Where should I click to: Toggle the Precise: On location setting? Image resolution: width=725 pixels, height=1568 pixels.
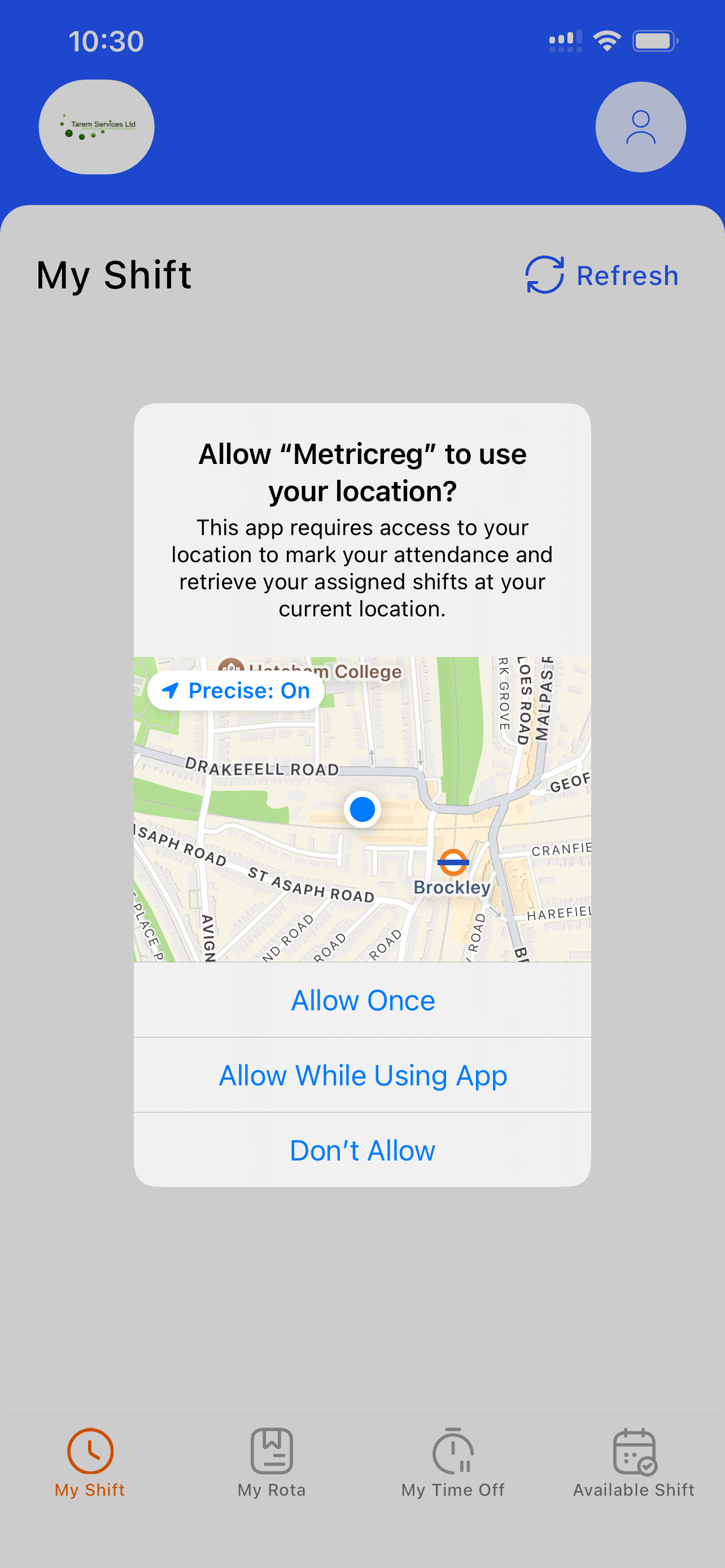pos(236,690)
